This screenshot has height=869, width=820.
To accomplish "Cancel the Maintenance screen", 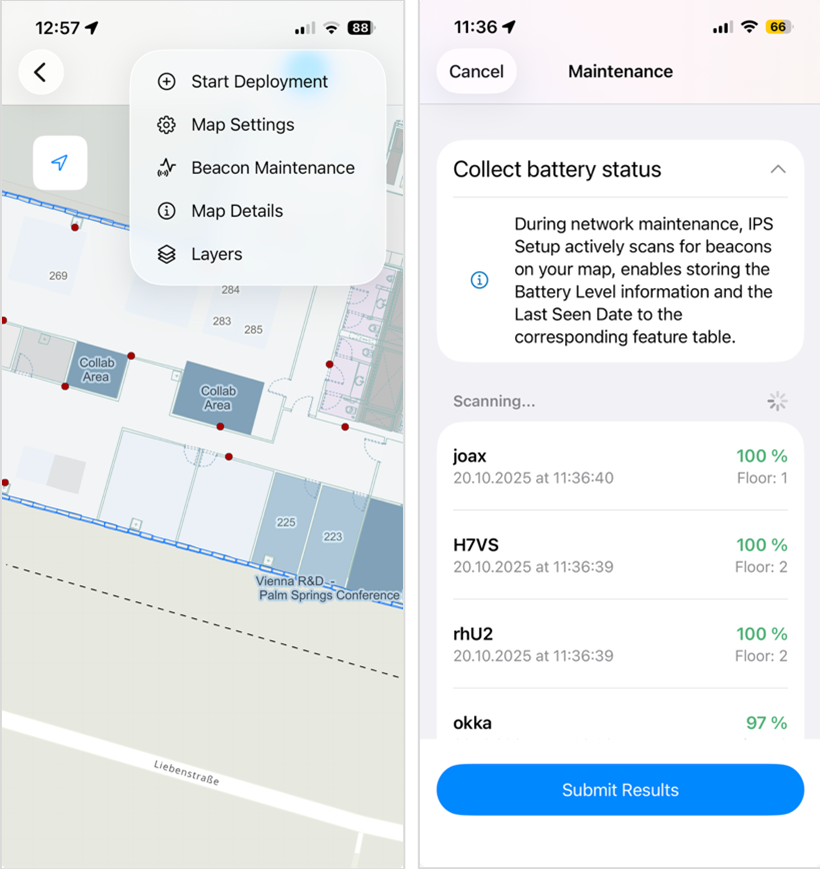I will (x=476, y=72).
